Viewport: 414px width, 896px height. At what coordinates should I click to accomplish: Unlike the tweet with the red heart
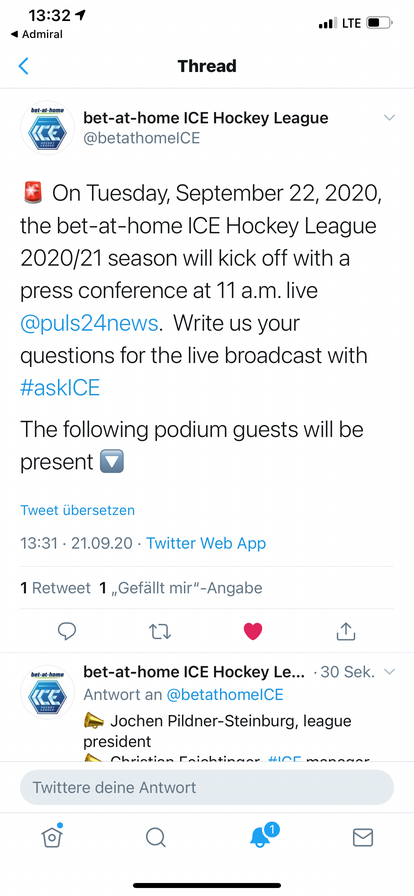253,631
